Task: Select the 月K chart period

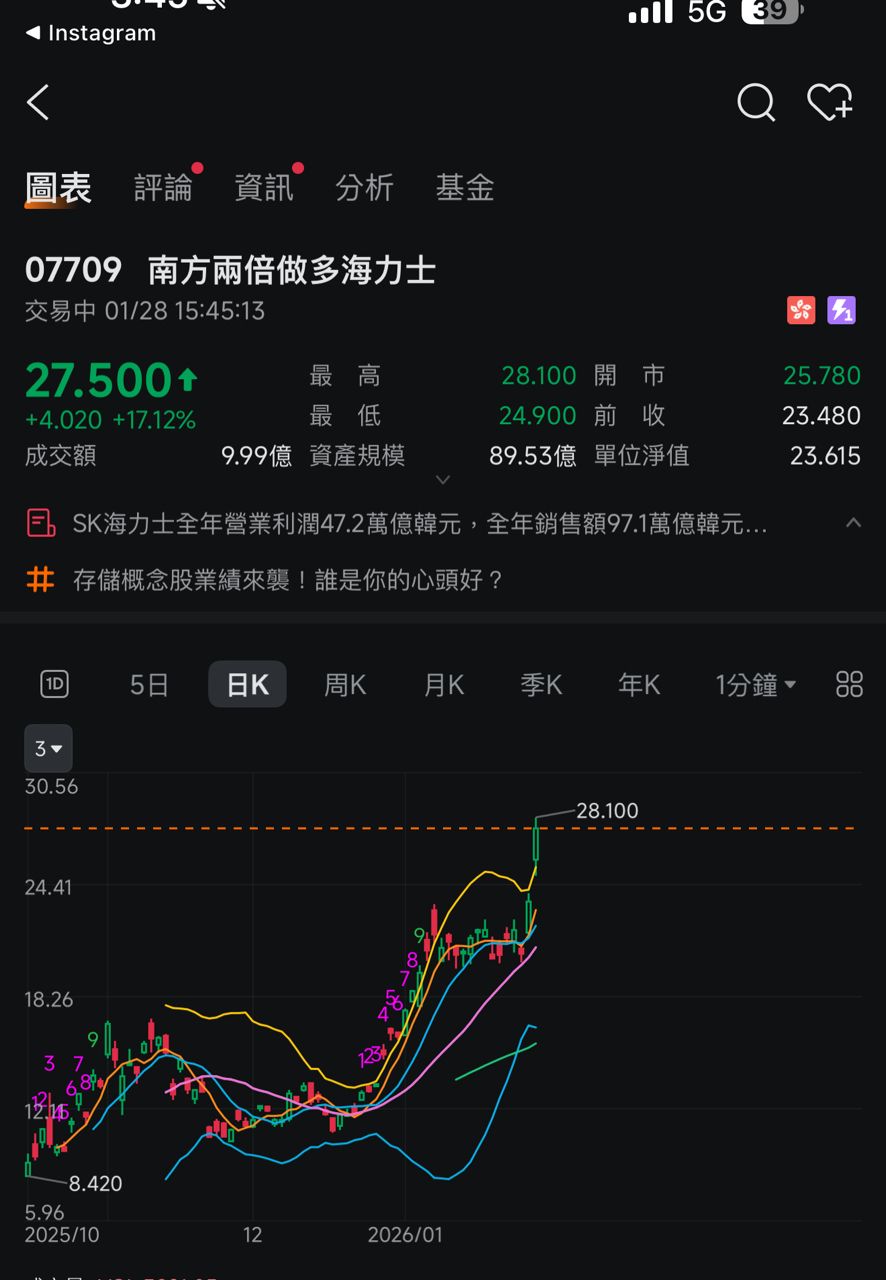Action: pos(444,685)
